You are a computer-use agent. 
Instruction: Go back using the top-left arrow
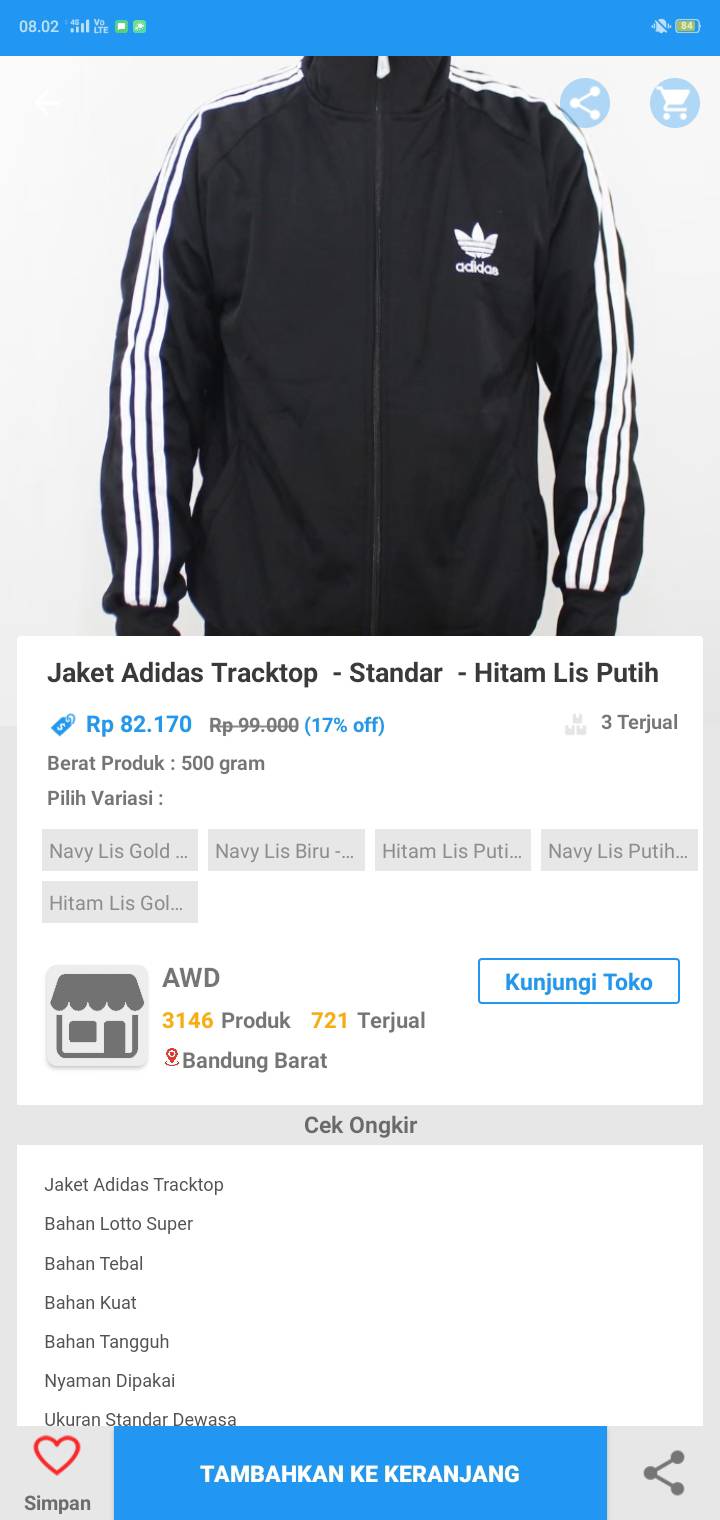point(46,103)
